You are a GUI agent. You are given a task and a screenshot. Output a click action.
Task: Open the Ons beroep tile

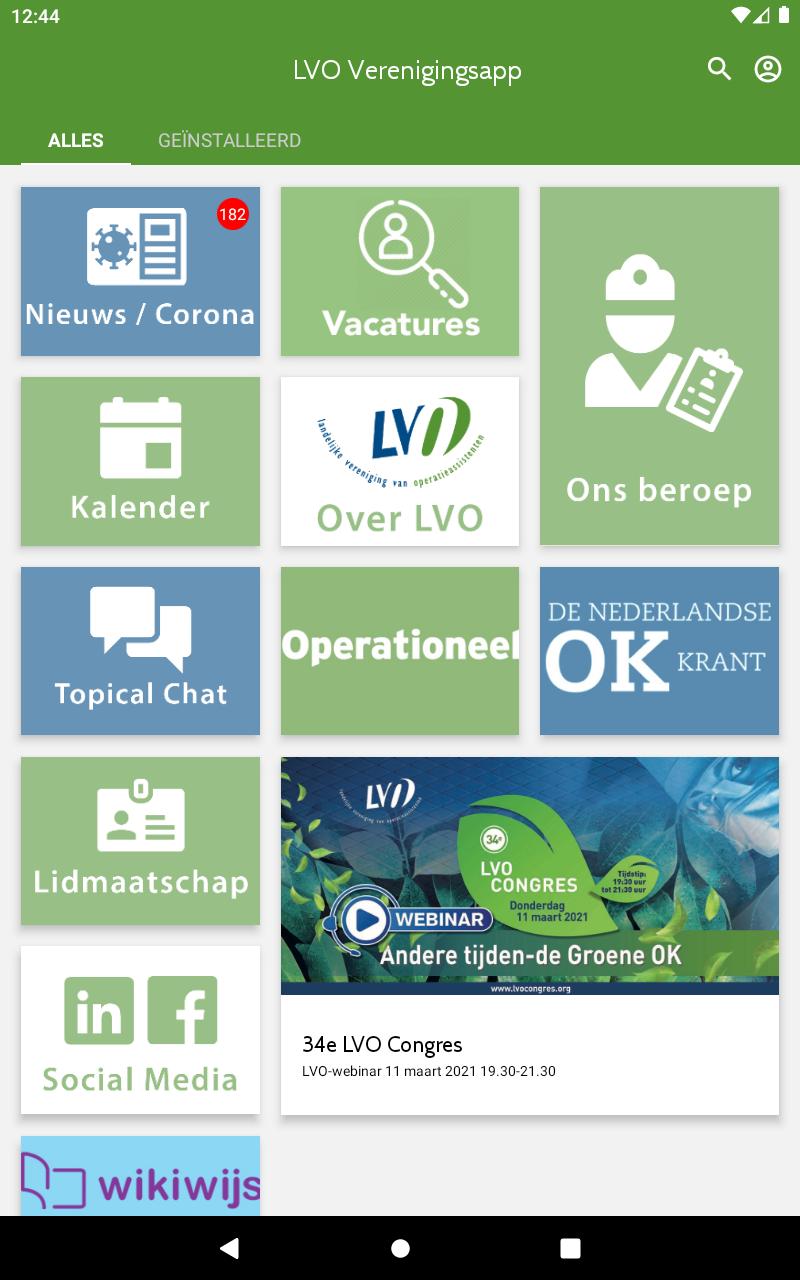tap(659, 366)
